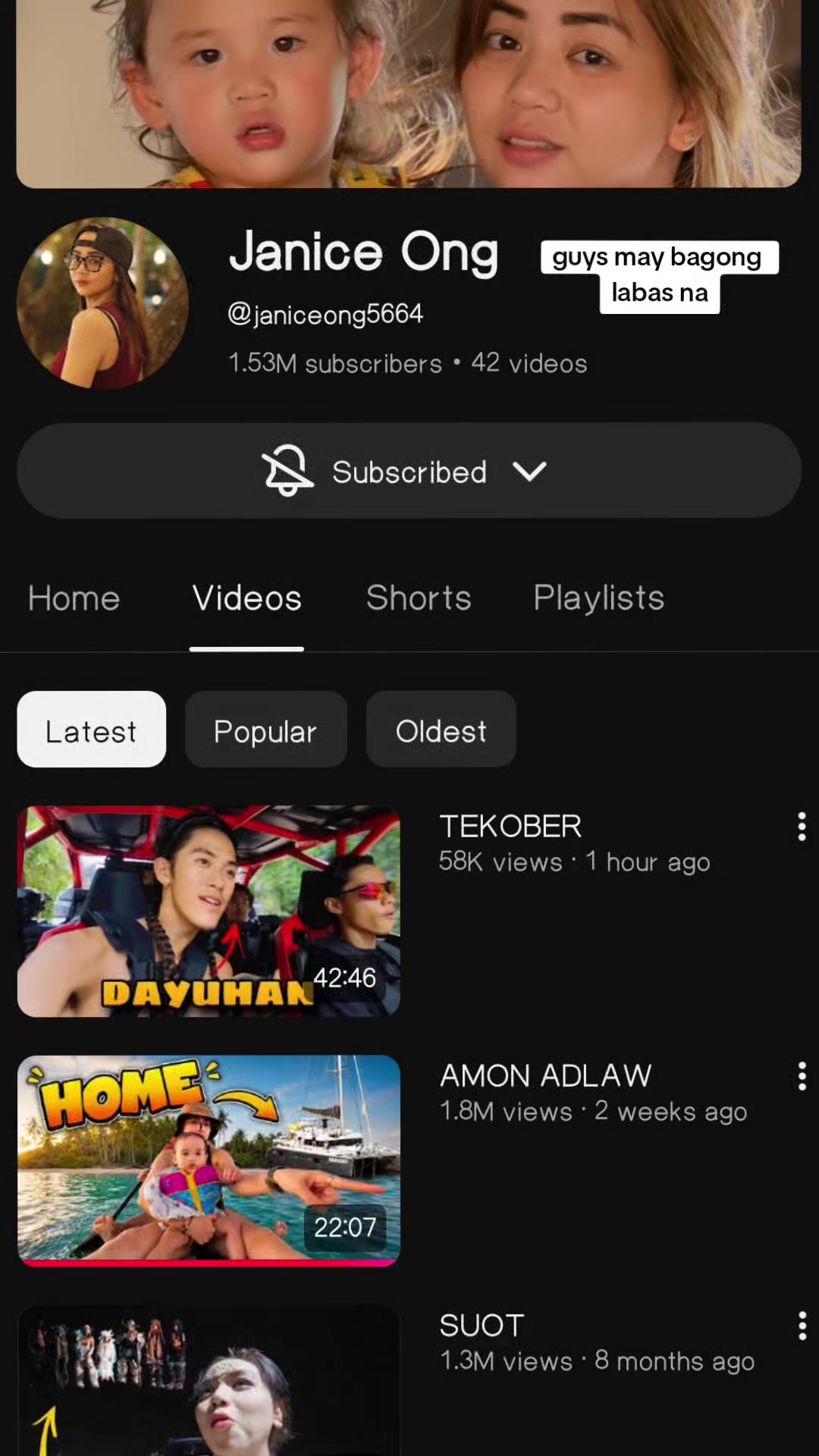This screenshot has width=819, height=1456.
Task: Sort videos by Popular
Action: tap(266, 730)
